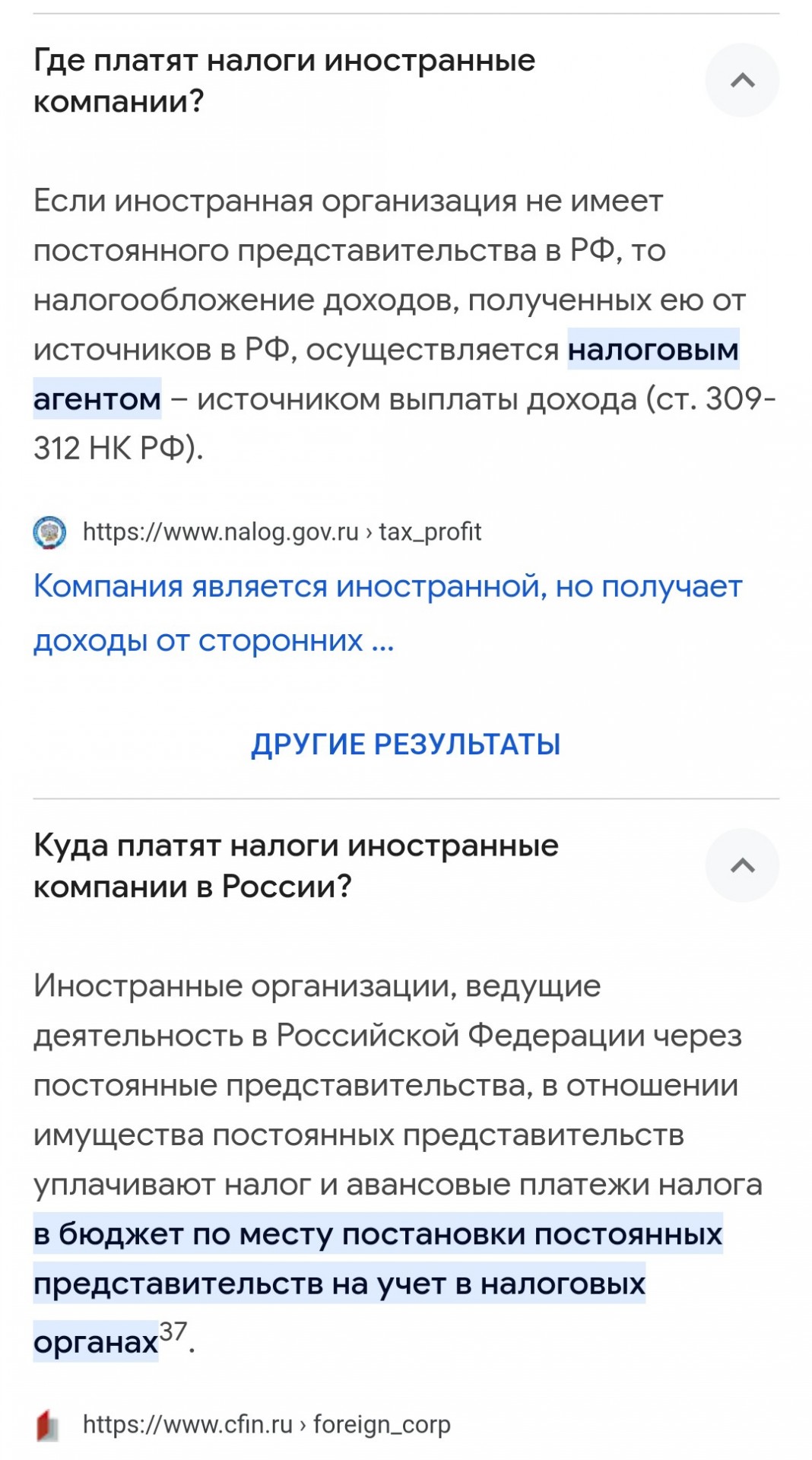Open the nalog.gov.ru result about foreign company income
The height and width of the screenshot is (1460, 812).
click(388, 613)
